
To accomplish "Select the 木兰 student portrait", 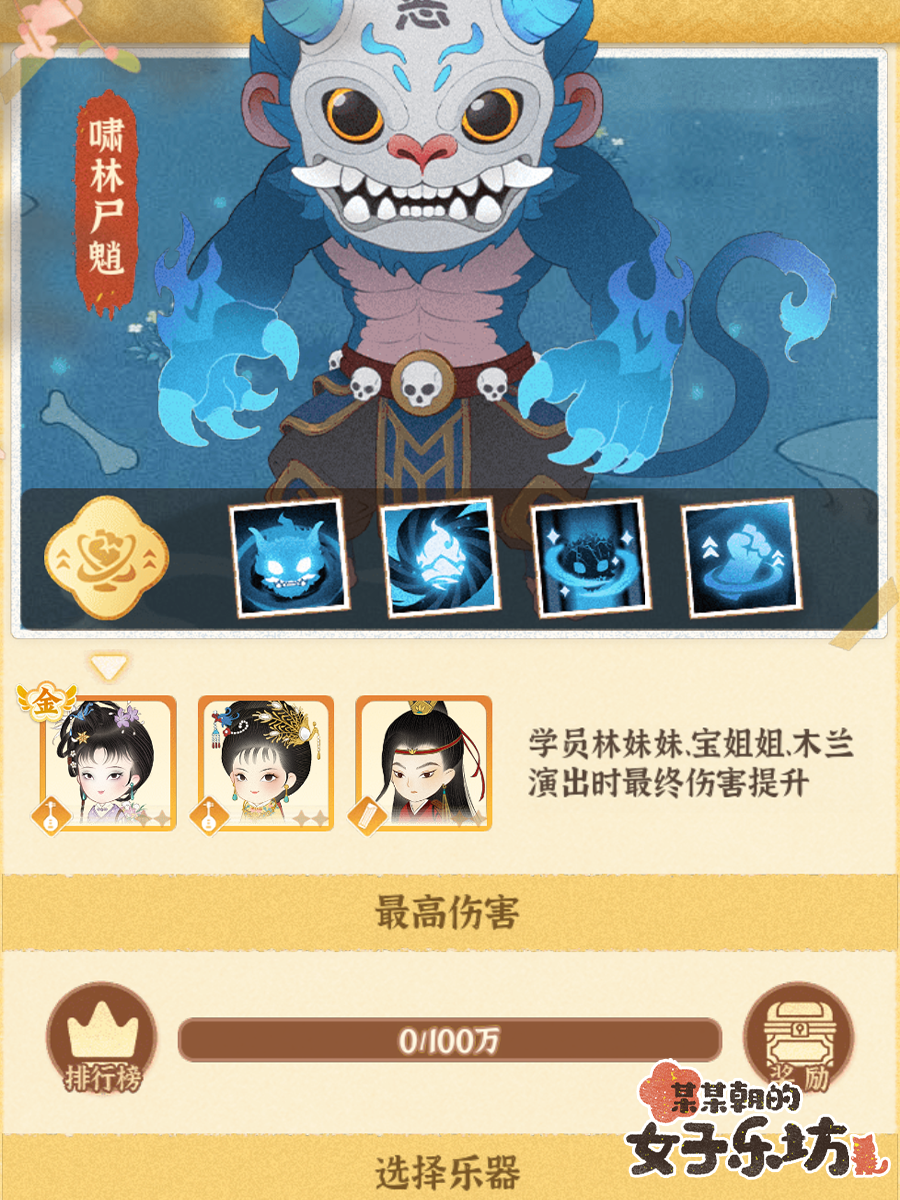I will (x=423, y=764).
